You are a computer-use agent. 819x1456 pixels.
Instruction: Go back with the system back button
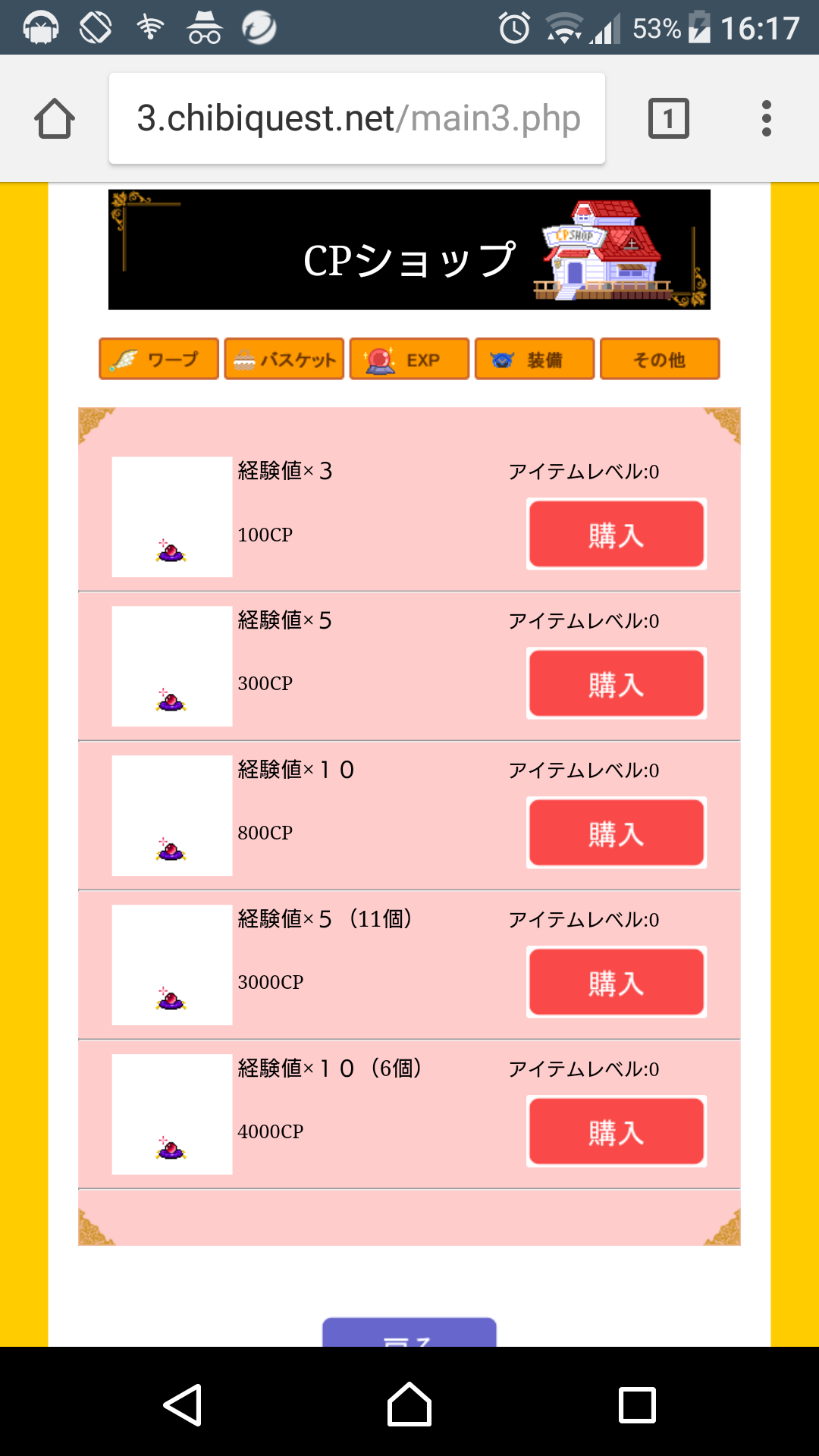[183, 1404]
